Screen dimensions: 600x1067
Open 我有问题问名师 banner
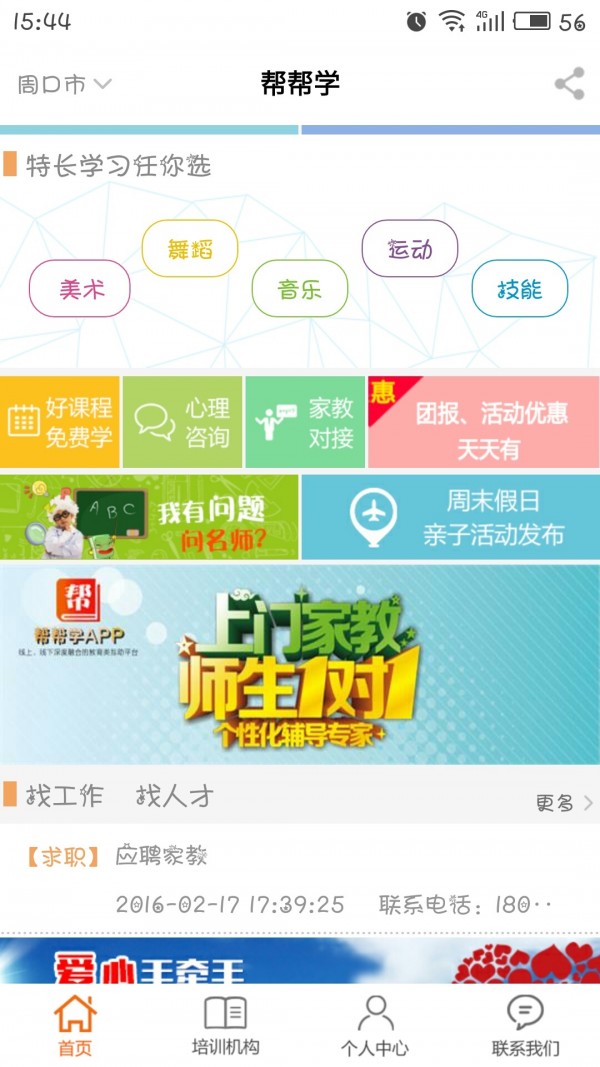pyautogui.click(x=149, y=517)
